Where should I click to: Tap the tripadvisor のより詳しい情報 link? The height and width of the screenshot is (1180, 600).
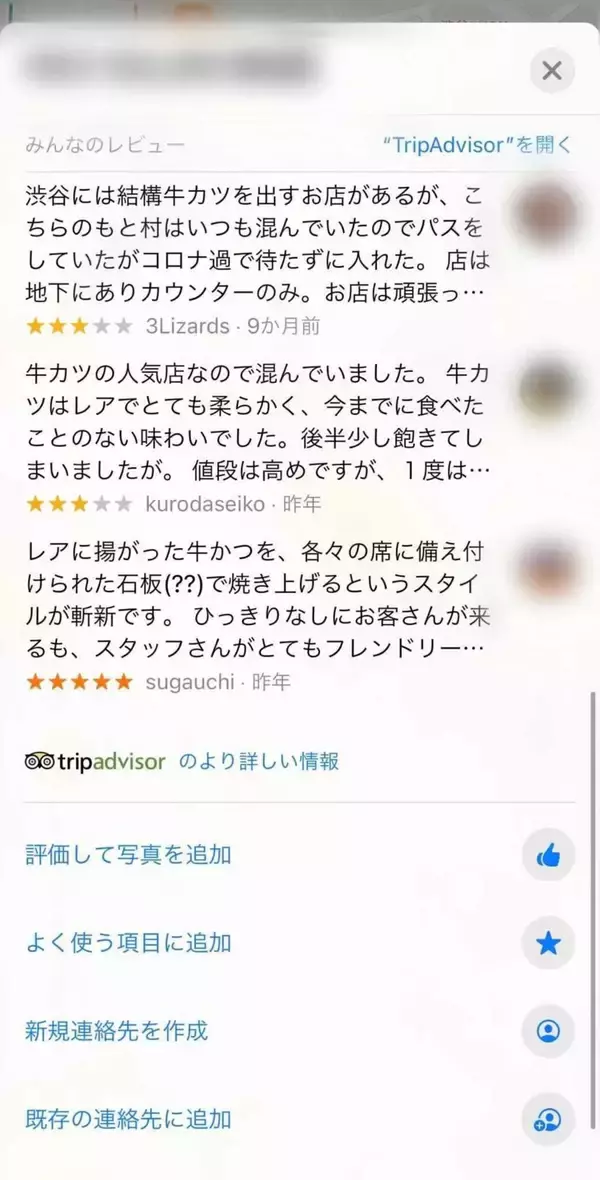[182, 761]
